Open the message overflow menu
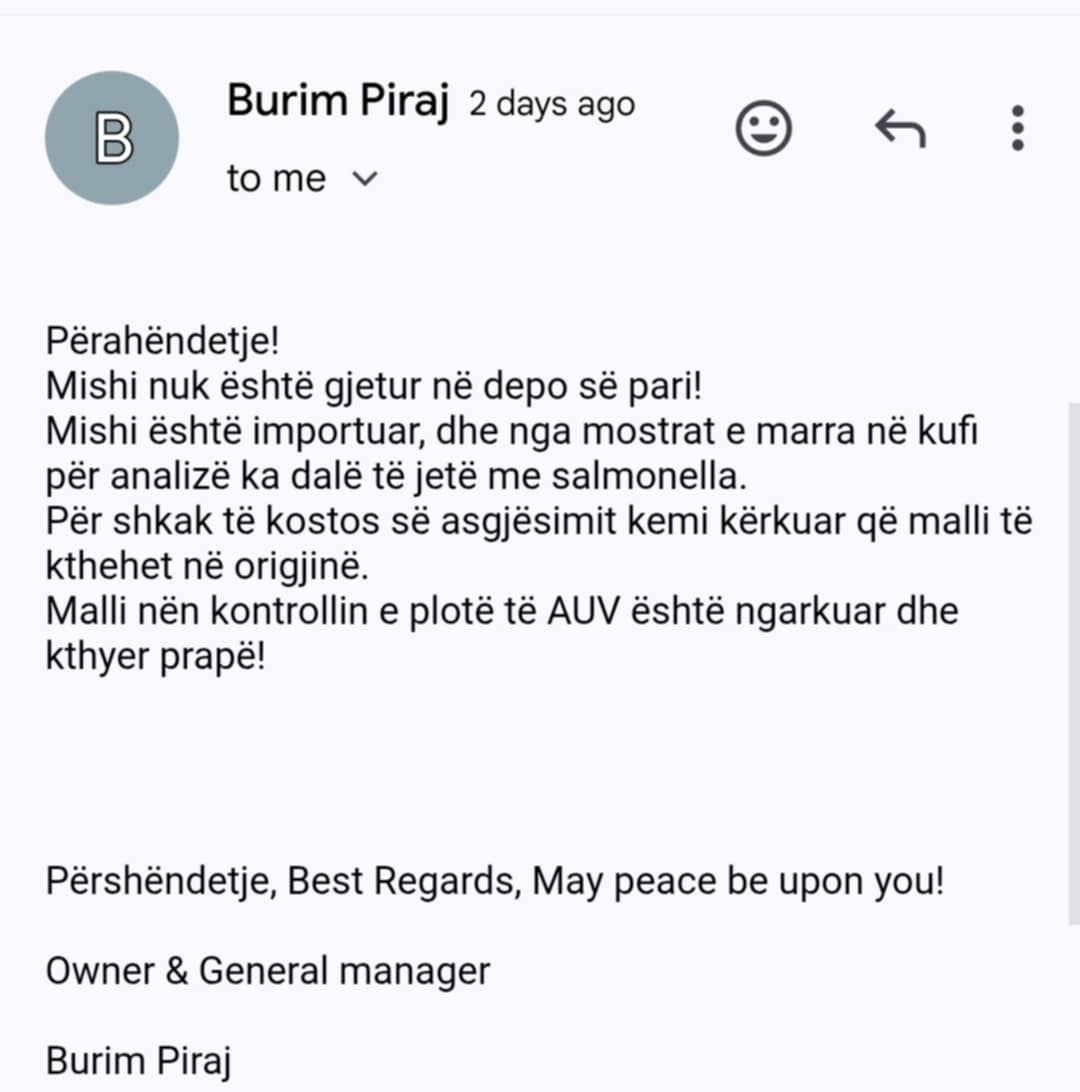 [x=1017, y=128]
